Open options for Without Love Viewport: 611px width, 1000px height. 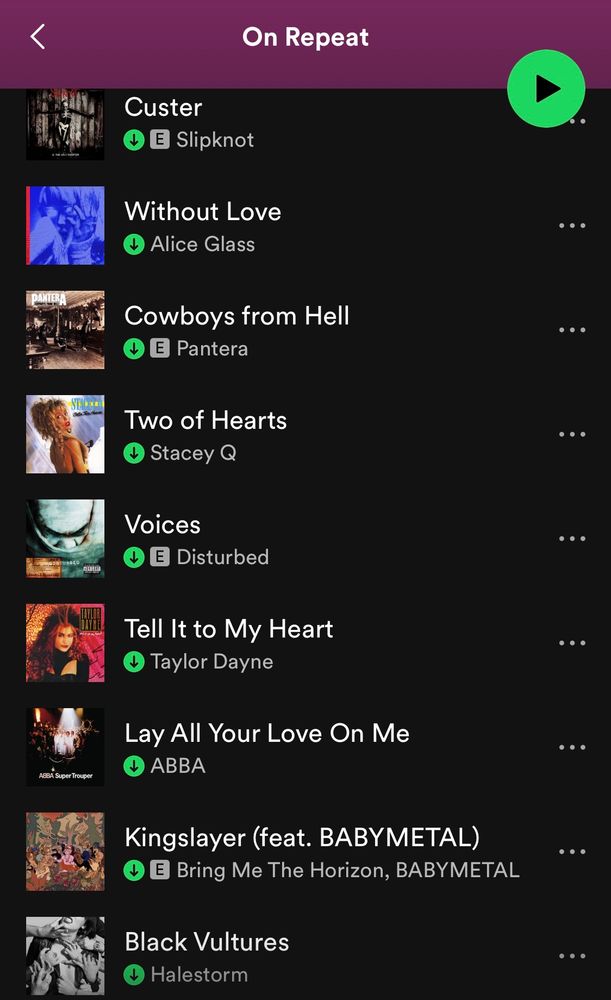pyautogui.click(x=572, y=226)
